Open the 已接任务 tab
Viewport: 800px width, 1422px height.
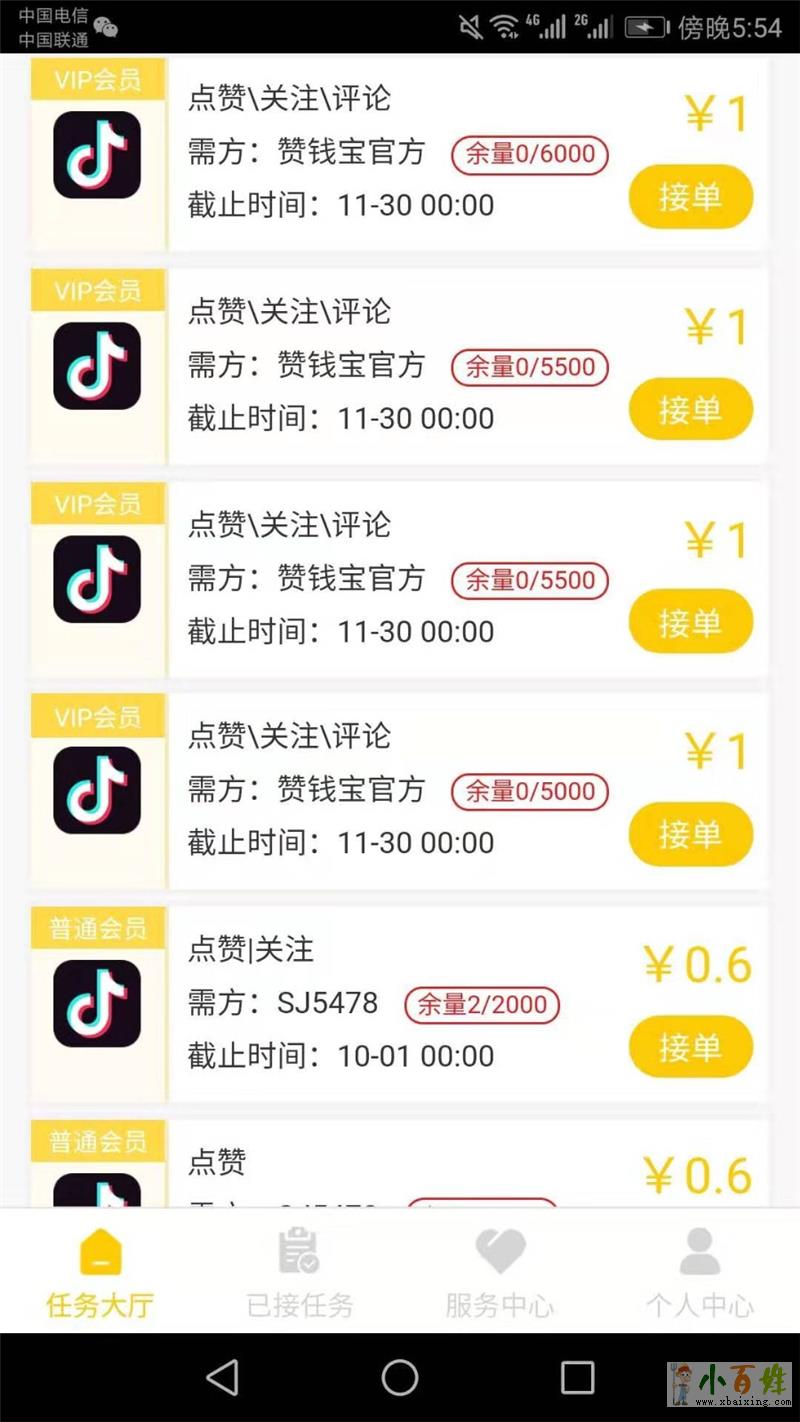pyautogui.click(x=299, y=1272)
